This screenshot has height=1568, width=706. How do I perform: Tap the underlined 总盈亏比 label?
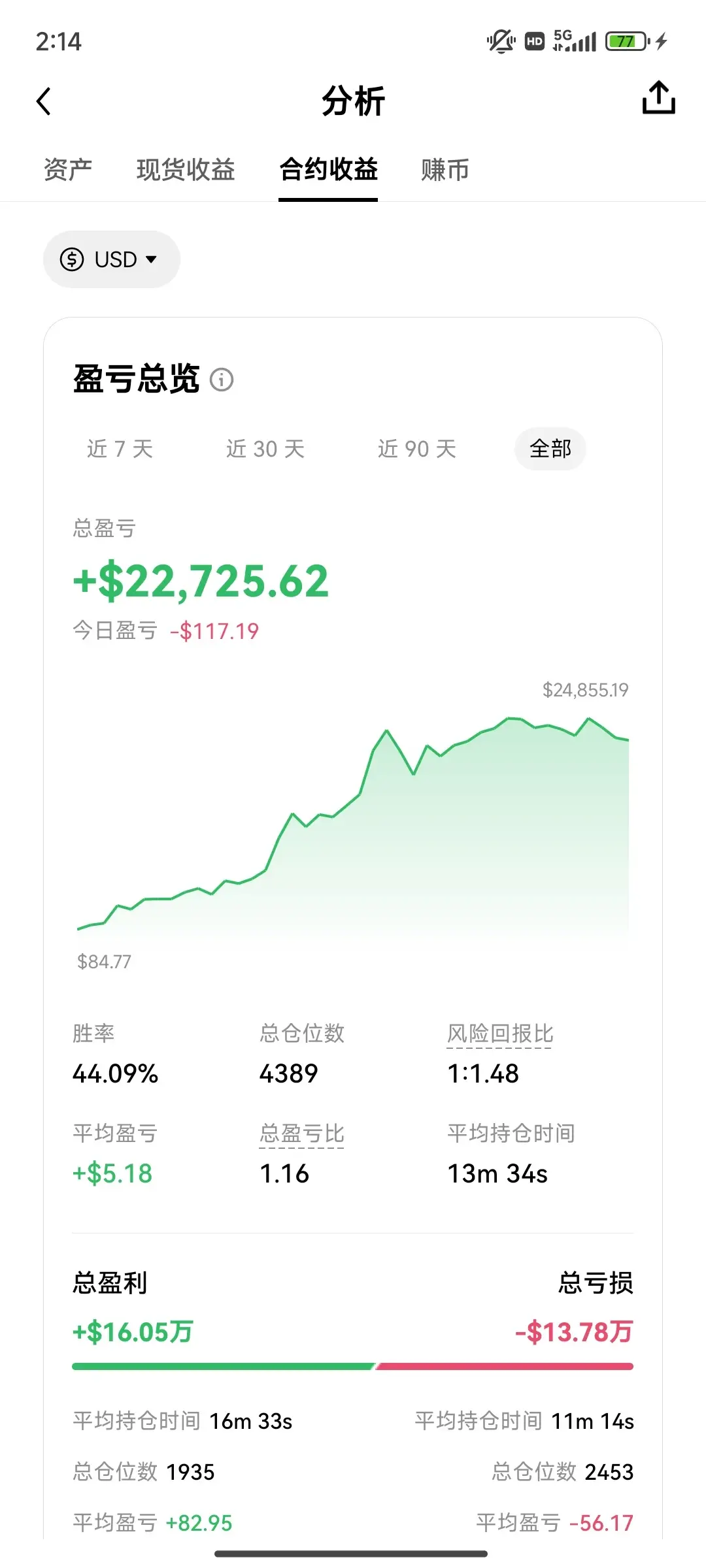pyautogui.click(x=302, y=1134)
